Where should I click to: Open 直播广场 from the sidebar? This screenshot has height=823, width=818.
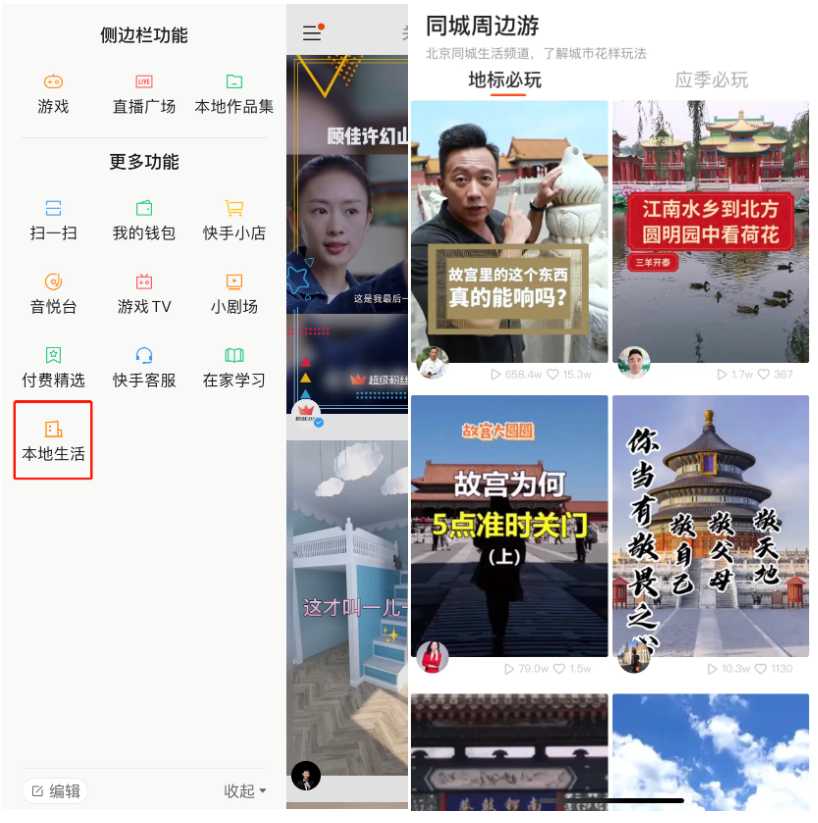pos(144,93)
